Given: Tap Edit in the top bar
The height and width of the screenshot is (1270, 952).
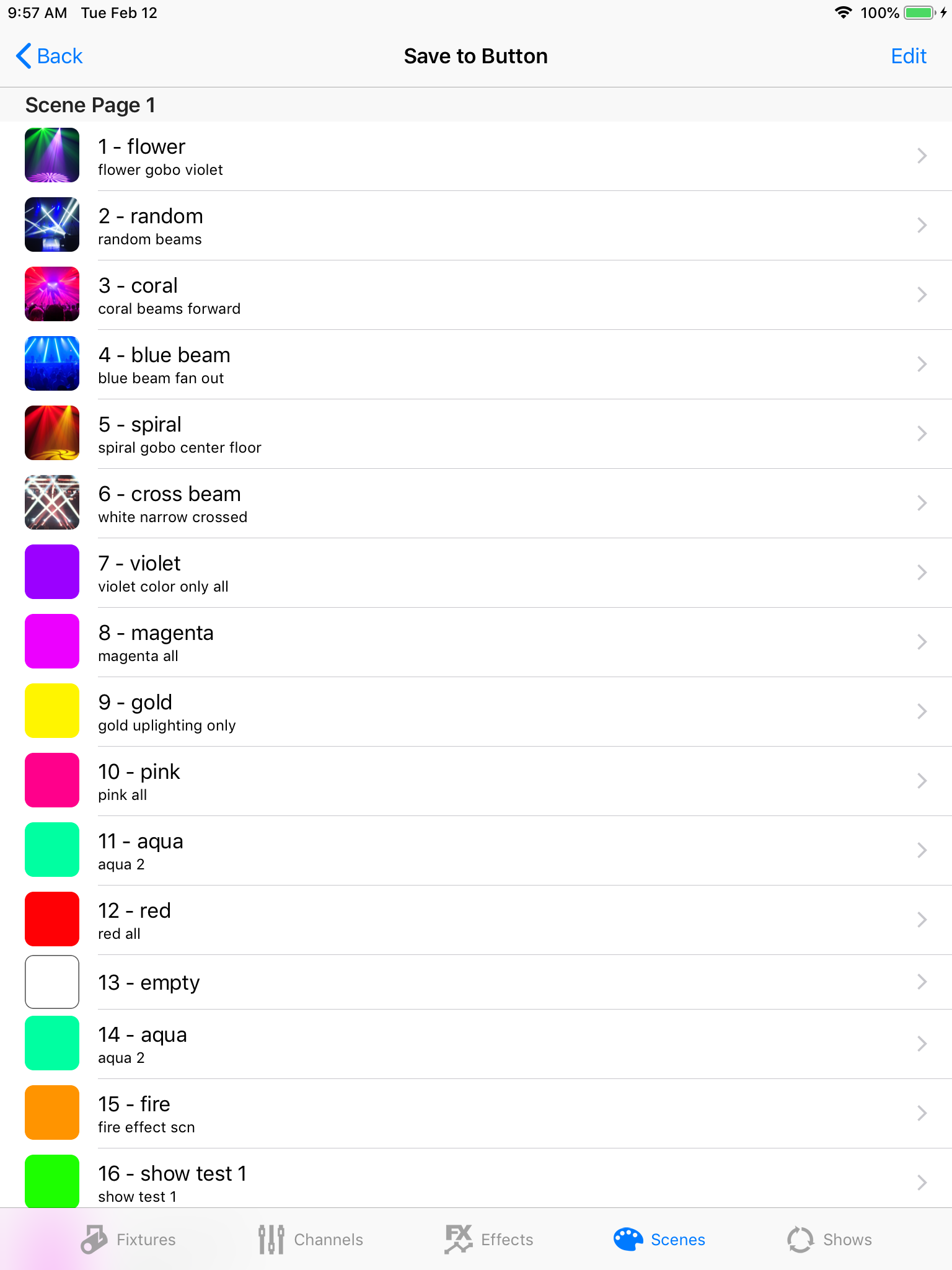Looking at the screenshot, I should pos(908,56).
